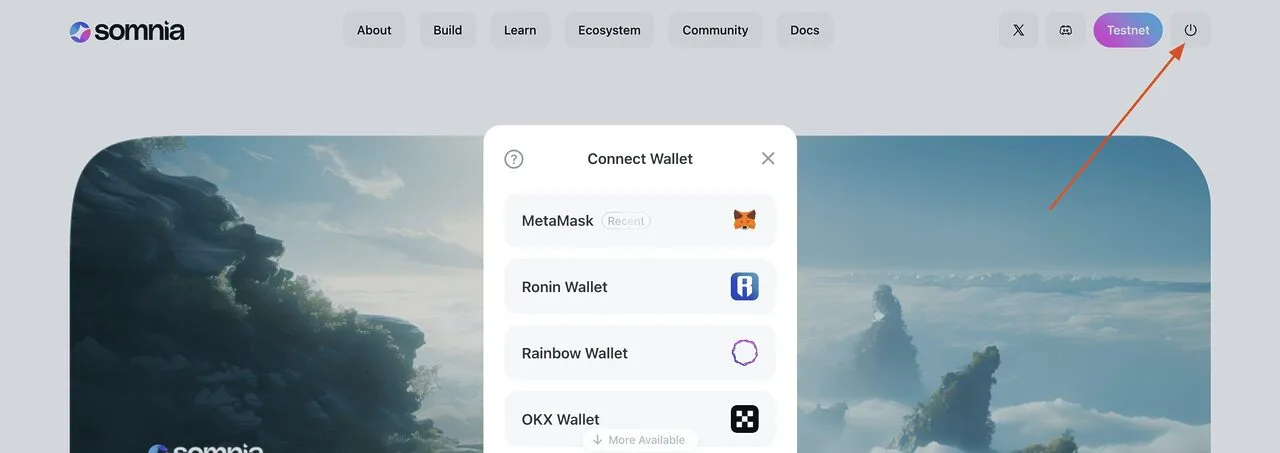Connect using OKX Wallet
The width and height of the screenshot is (1280, 453).
(x=640, y=417)
